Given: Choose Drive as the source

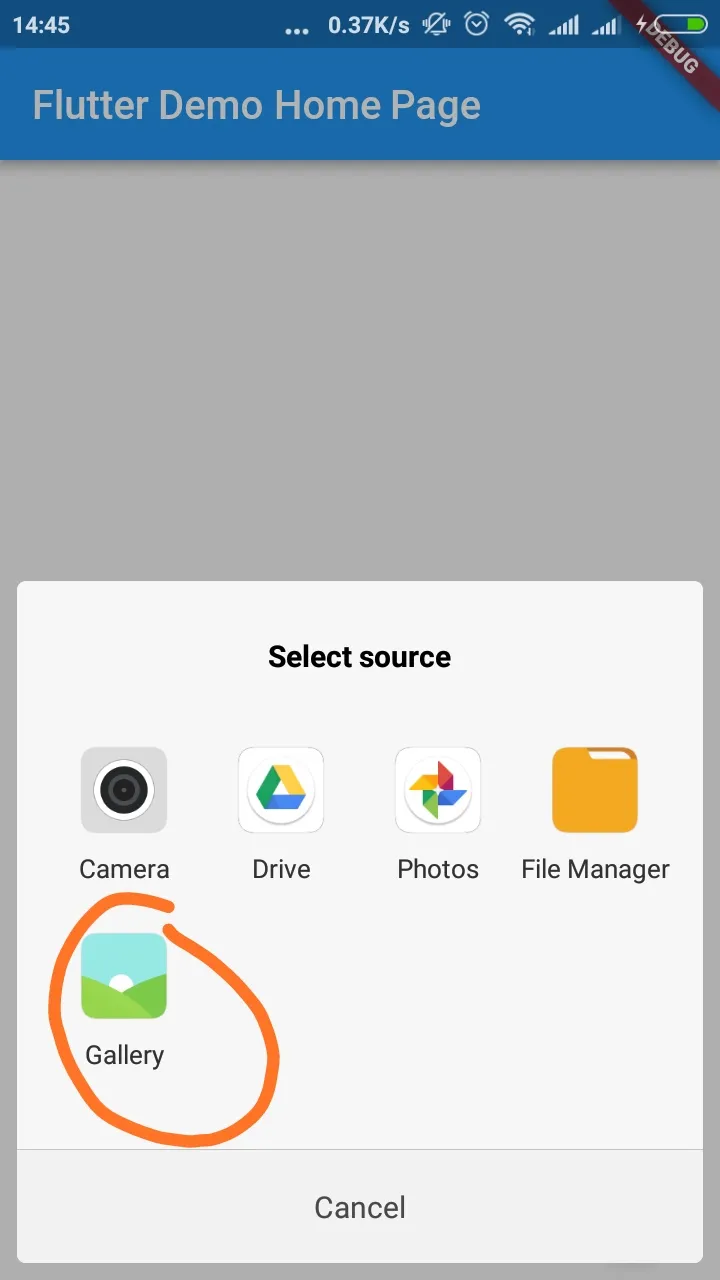Looking at the screenshot, I should click(x=281, y=791).
